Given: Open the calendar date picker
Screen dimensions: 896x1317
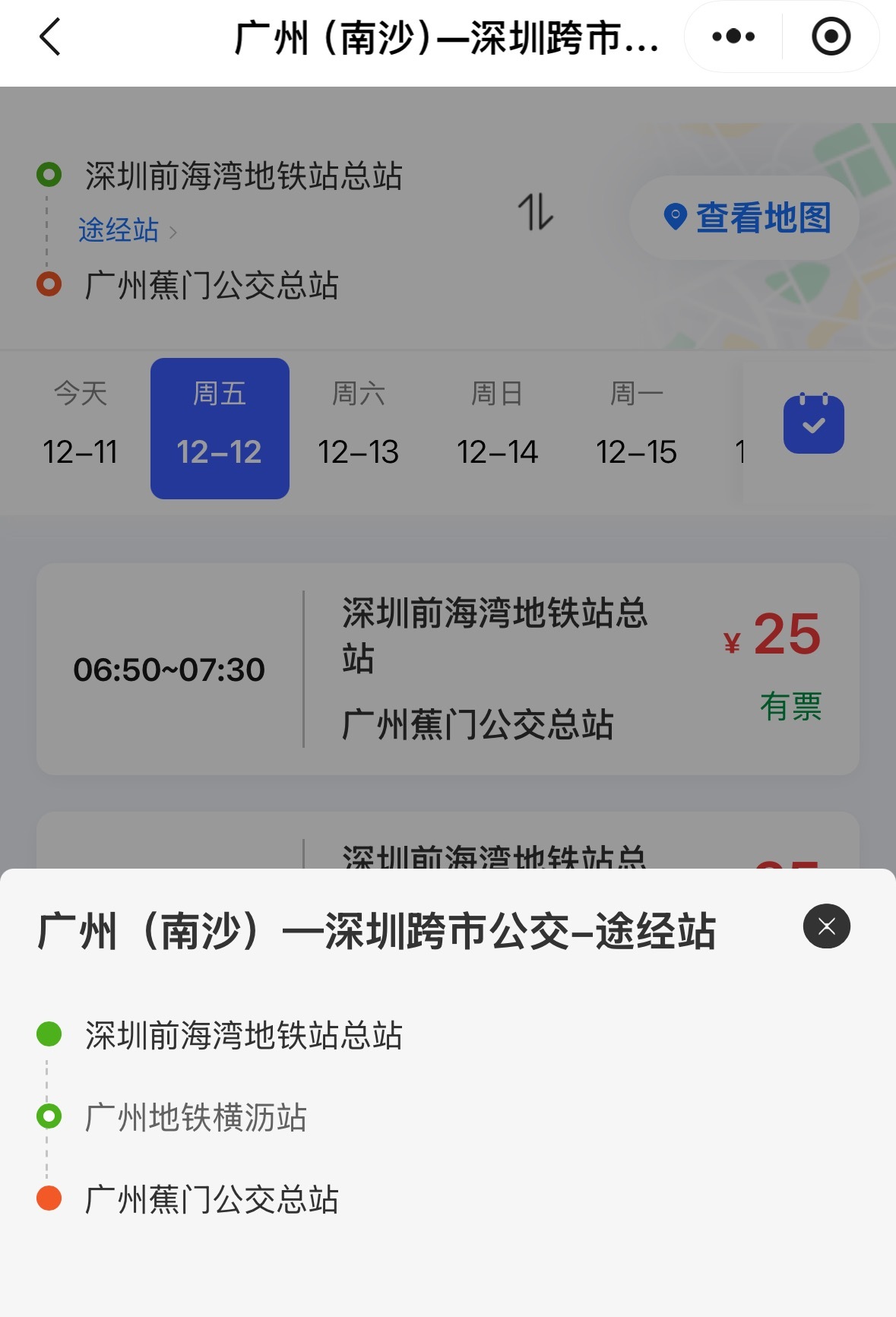Looking at the screenshot, I should 813,424.
